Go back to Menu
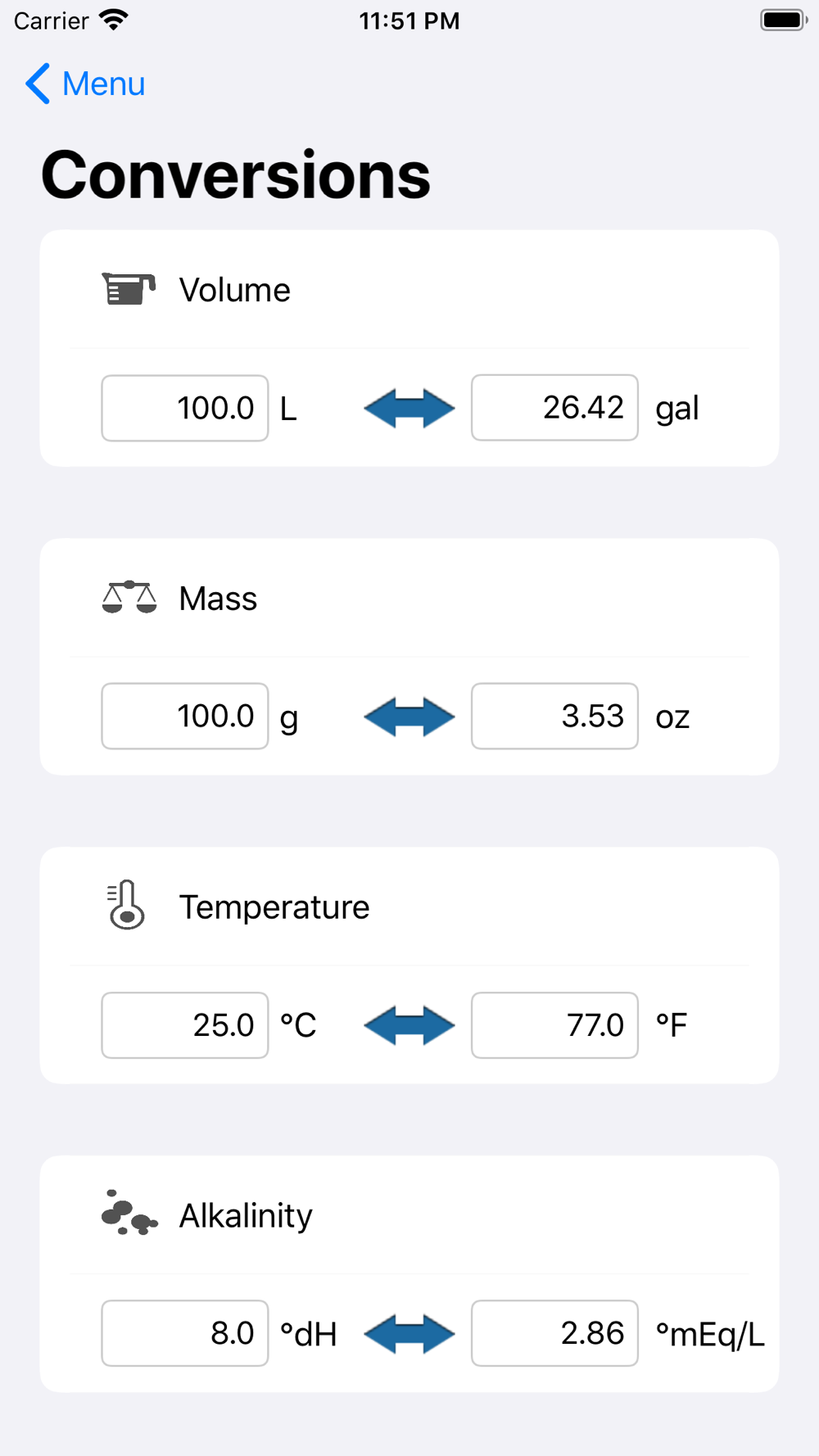This screenshot has height=1456, width=819. point(85,84)
